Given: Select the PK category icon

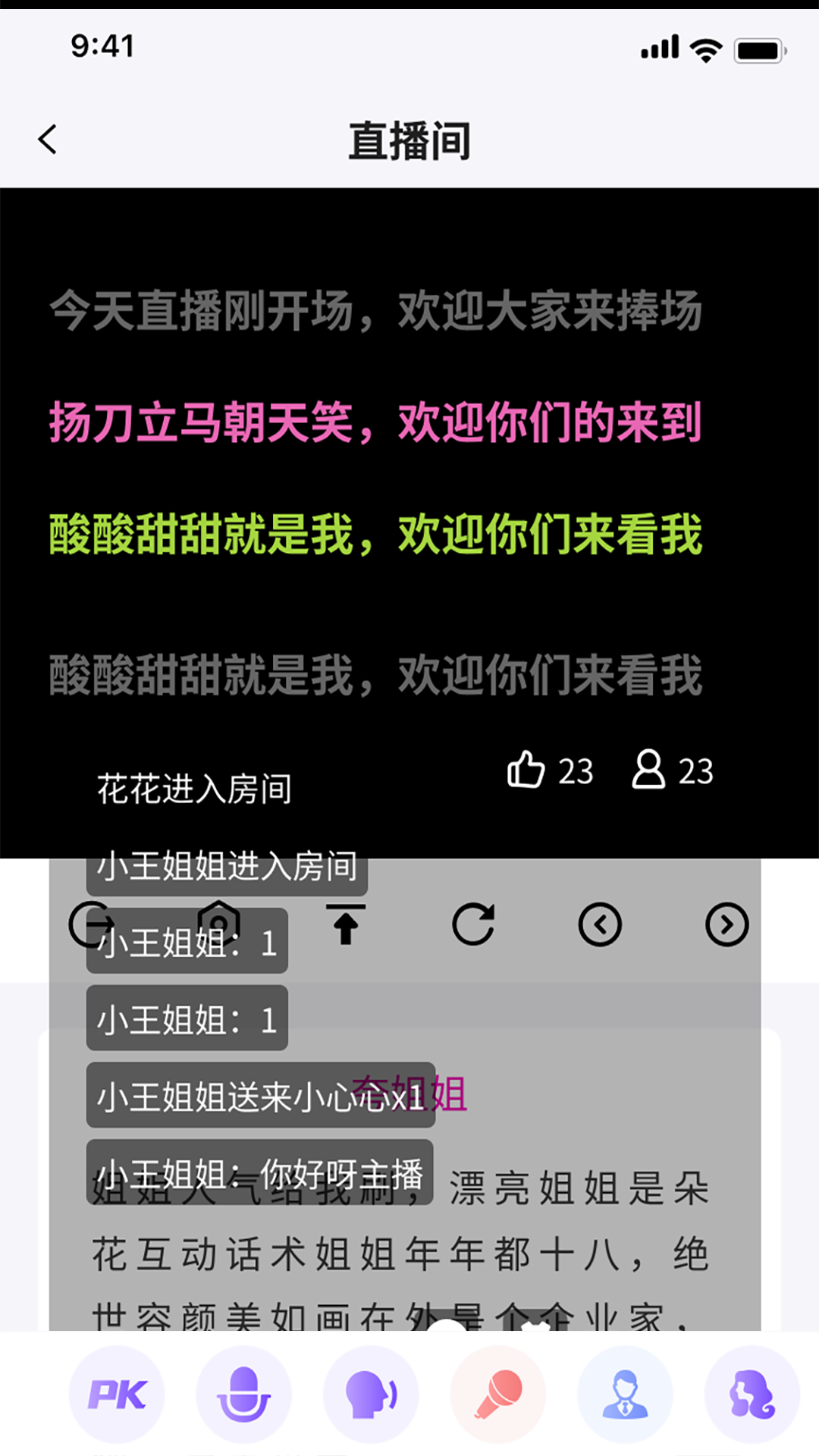Looking at the screenshot, I should 117,1394.
